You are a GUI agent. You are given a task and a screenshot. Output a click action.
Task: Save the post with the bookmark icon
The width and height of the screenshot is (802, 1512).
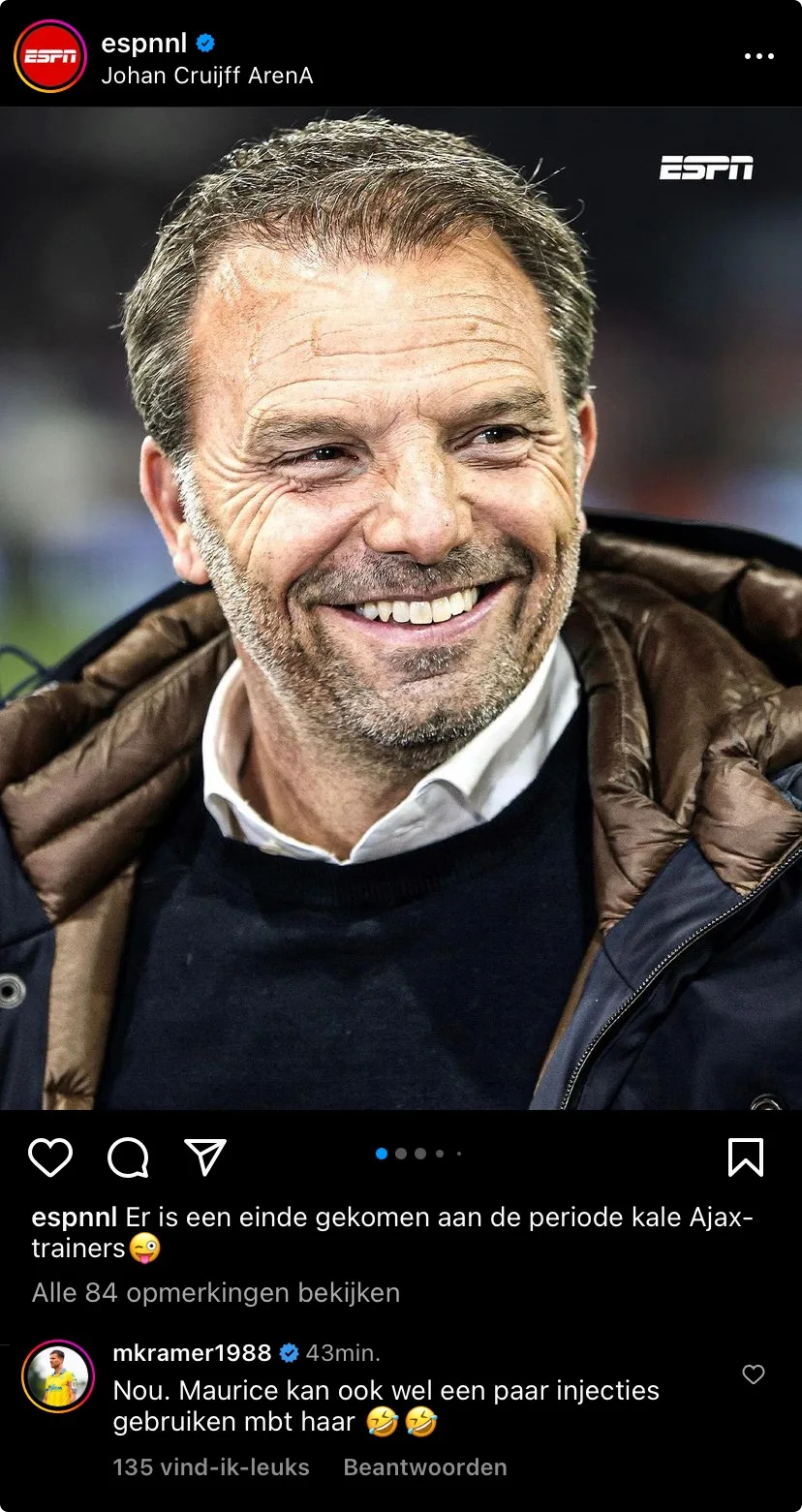coord(745,1157)
